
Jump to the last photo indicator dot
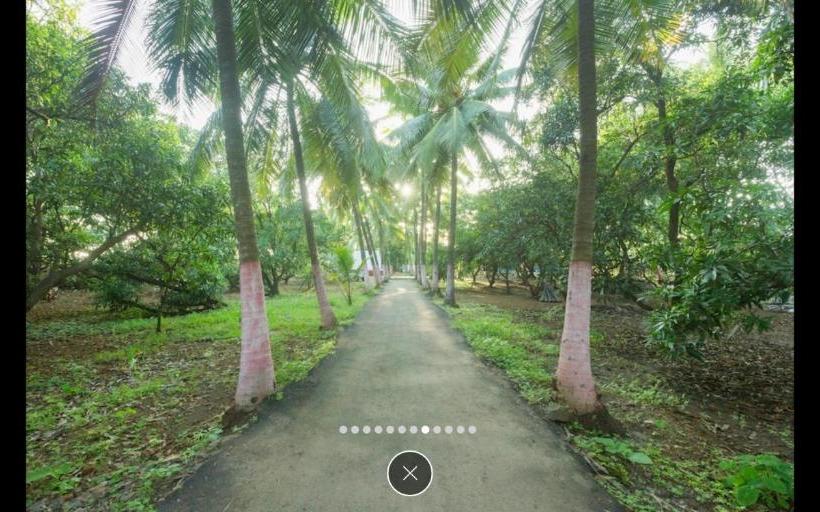(472, 429)
